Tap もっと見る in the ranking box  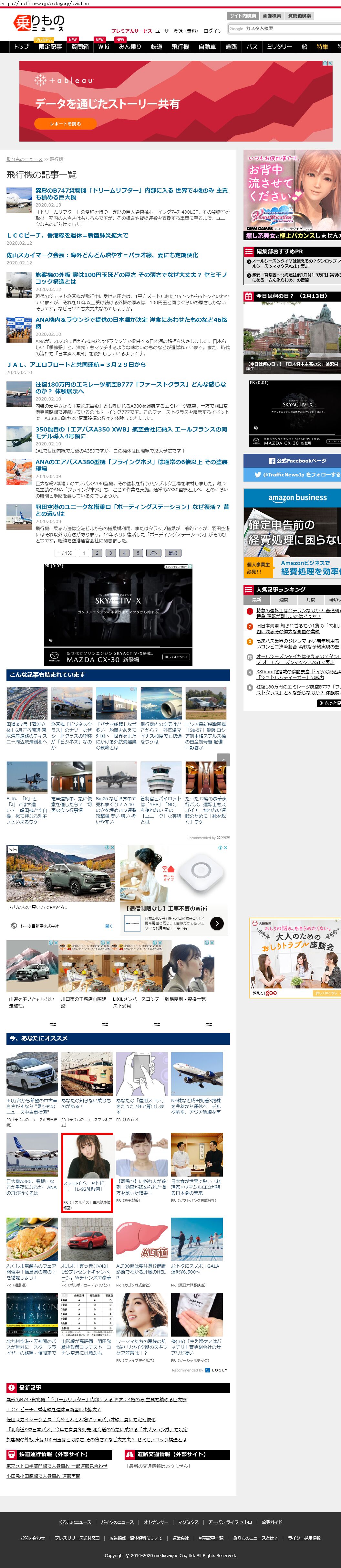(329, 703)
